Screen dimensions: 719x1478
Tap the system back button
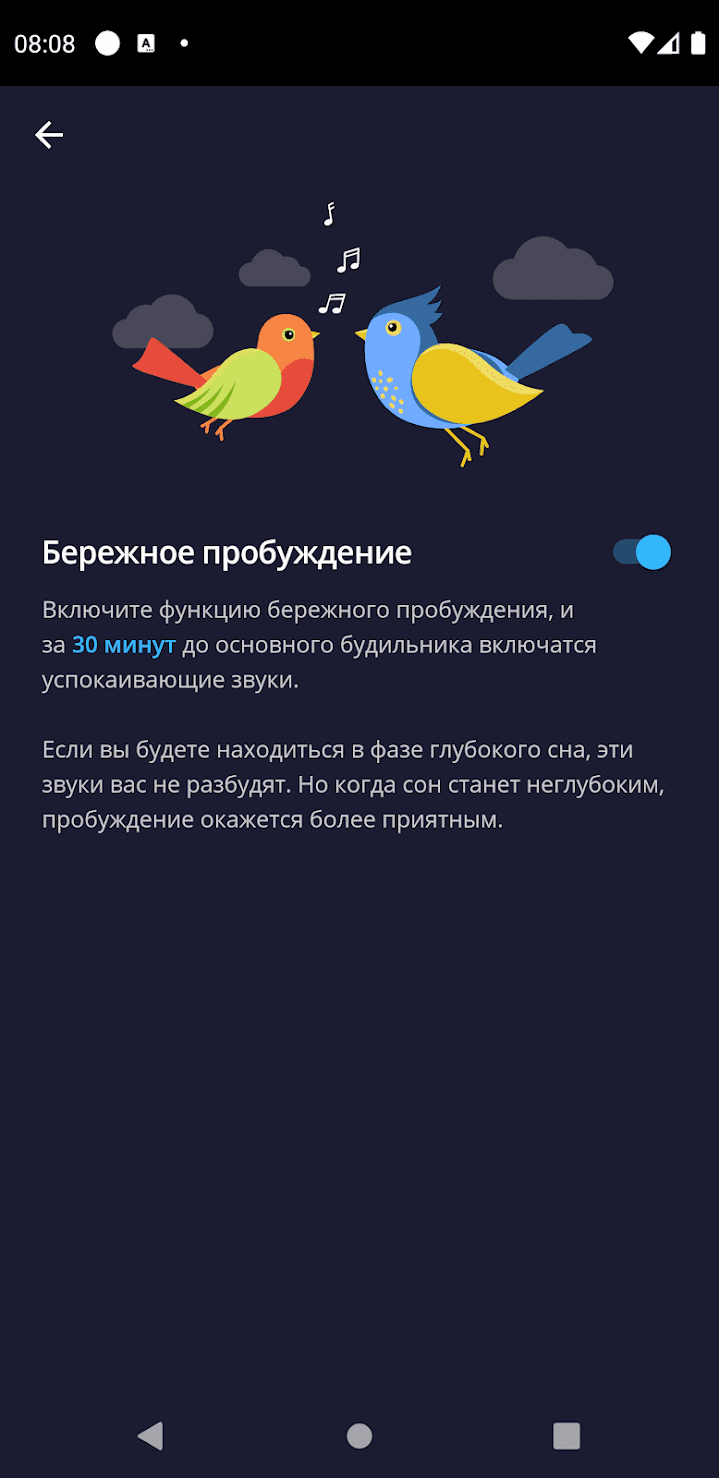point(151,1436)
